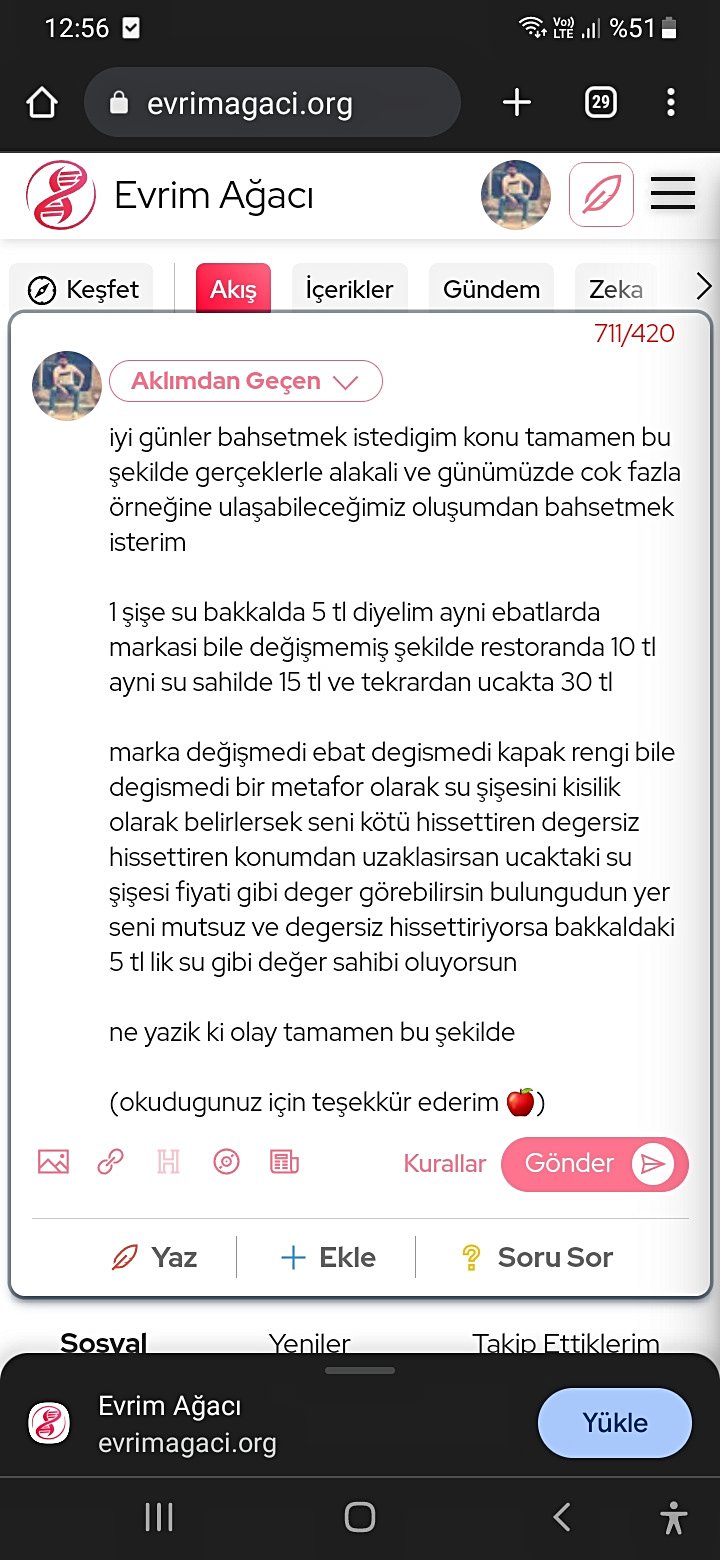720x1560 pixels.
Task: Send the post with Gönder
Action: (x=594, y=1164)
